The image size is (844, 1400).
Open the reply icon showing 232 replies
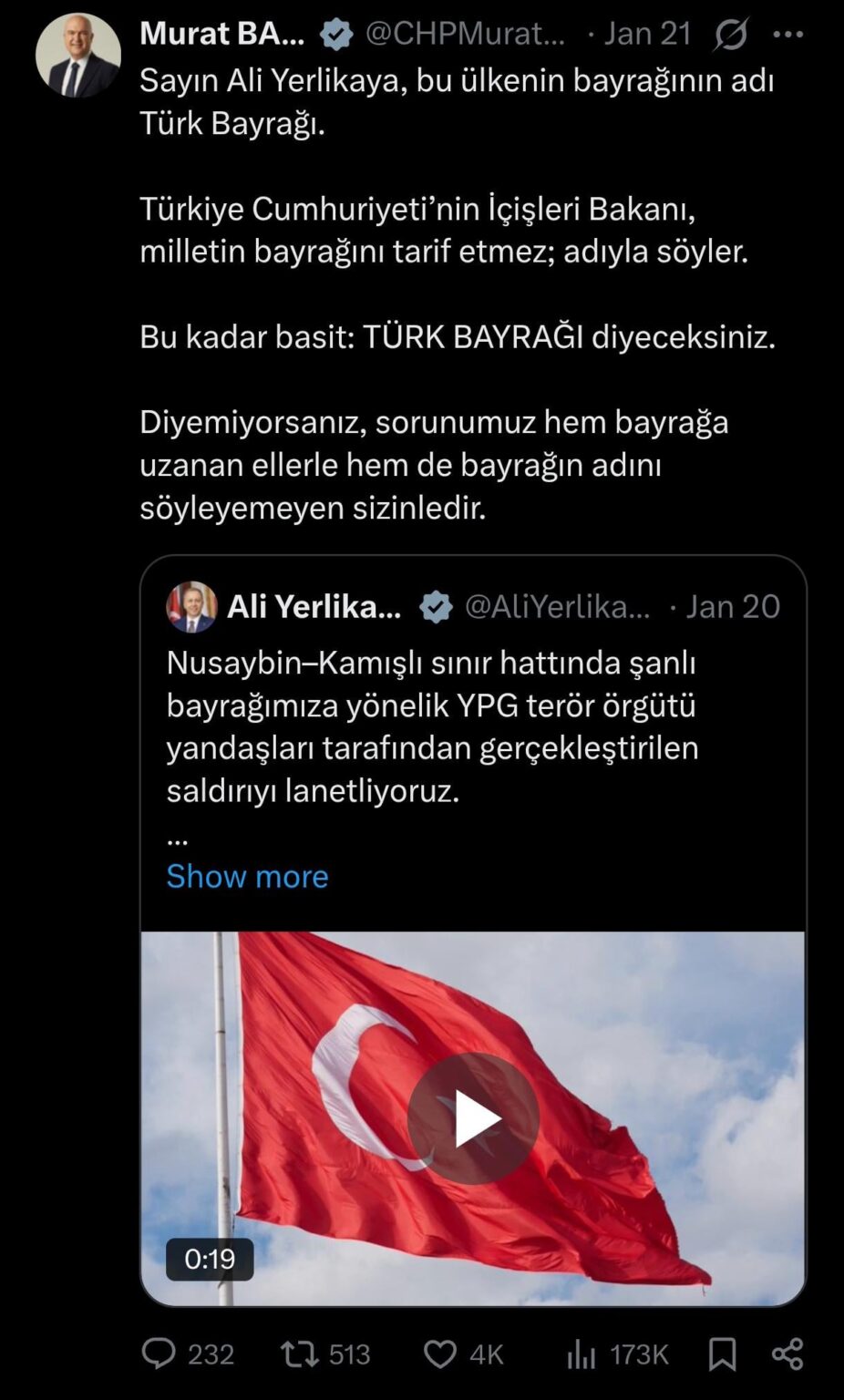(x=160, y=1354)
